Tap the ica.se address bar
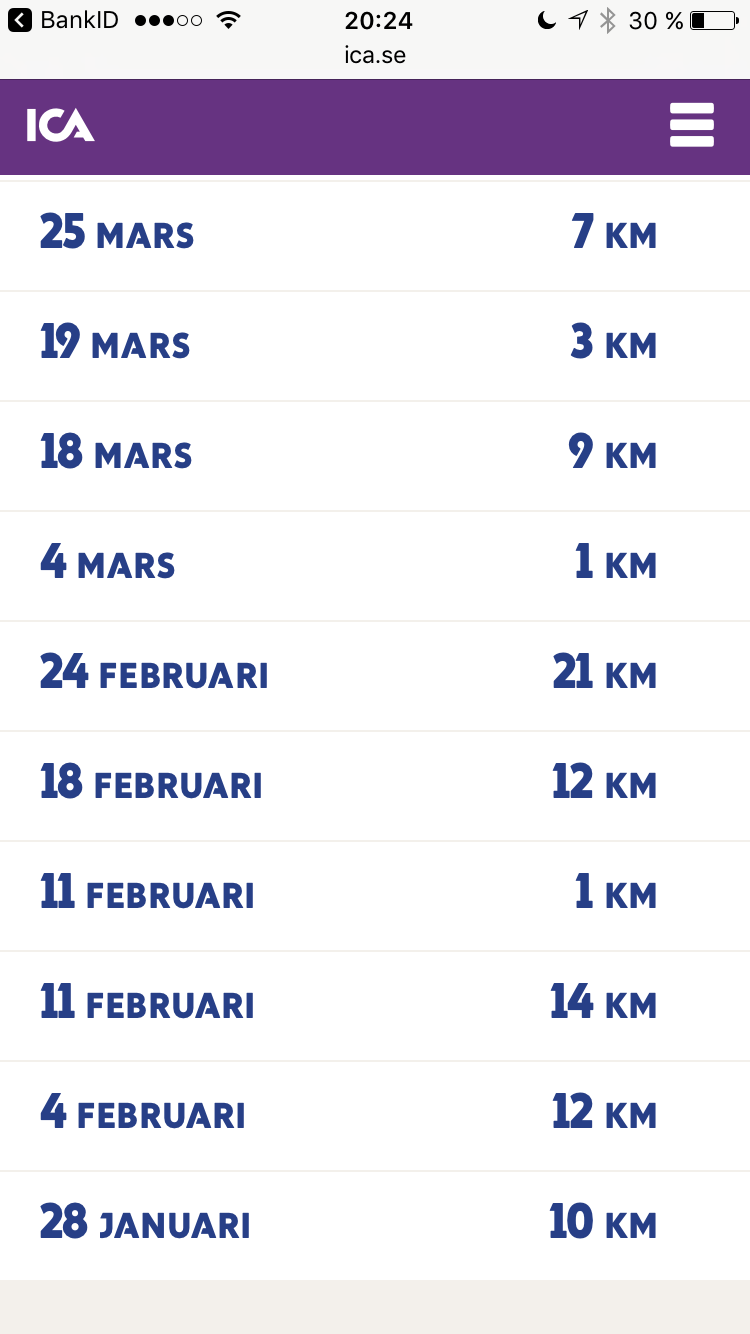The width and height of the screenshot is (750, 1334). 375,55
